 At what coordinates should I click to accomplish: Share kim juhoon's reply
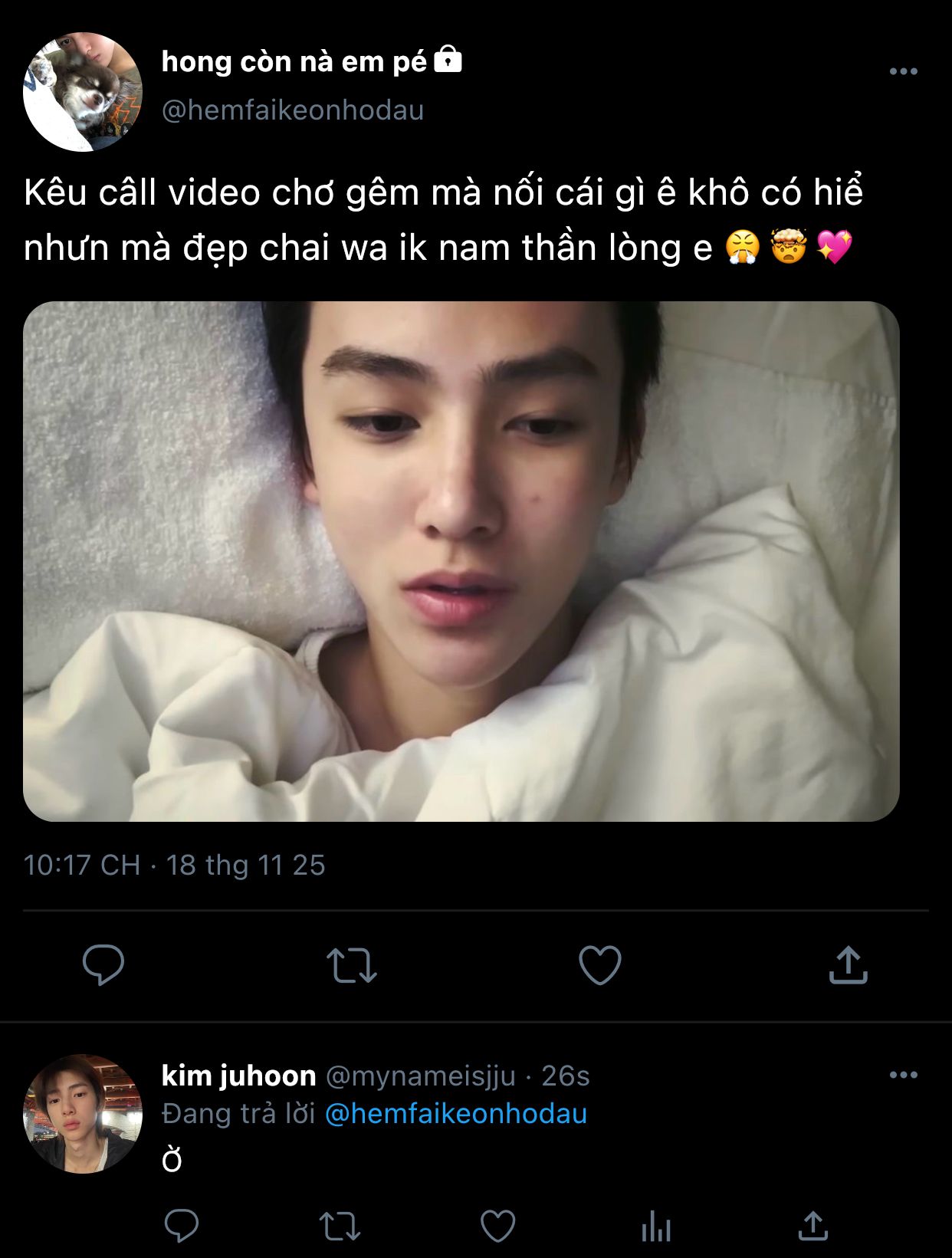(813, 1226)
